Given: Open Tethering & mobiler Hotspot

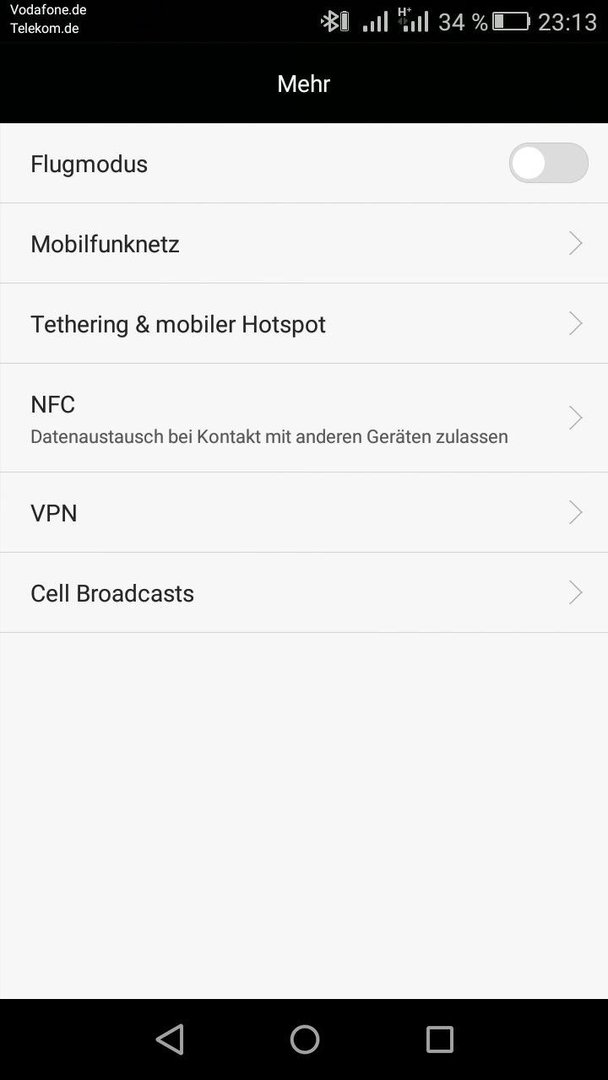Looking at the screenshot, I should (304, 324).
